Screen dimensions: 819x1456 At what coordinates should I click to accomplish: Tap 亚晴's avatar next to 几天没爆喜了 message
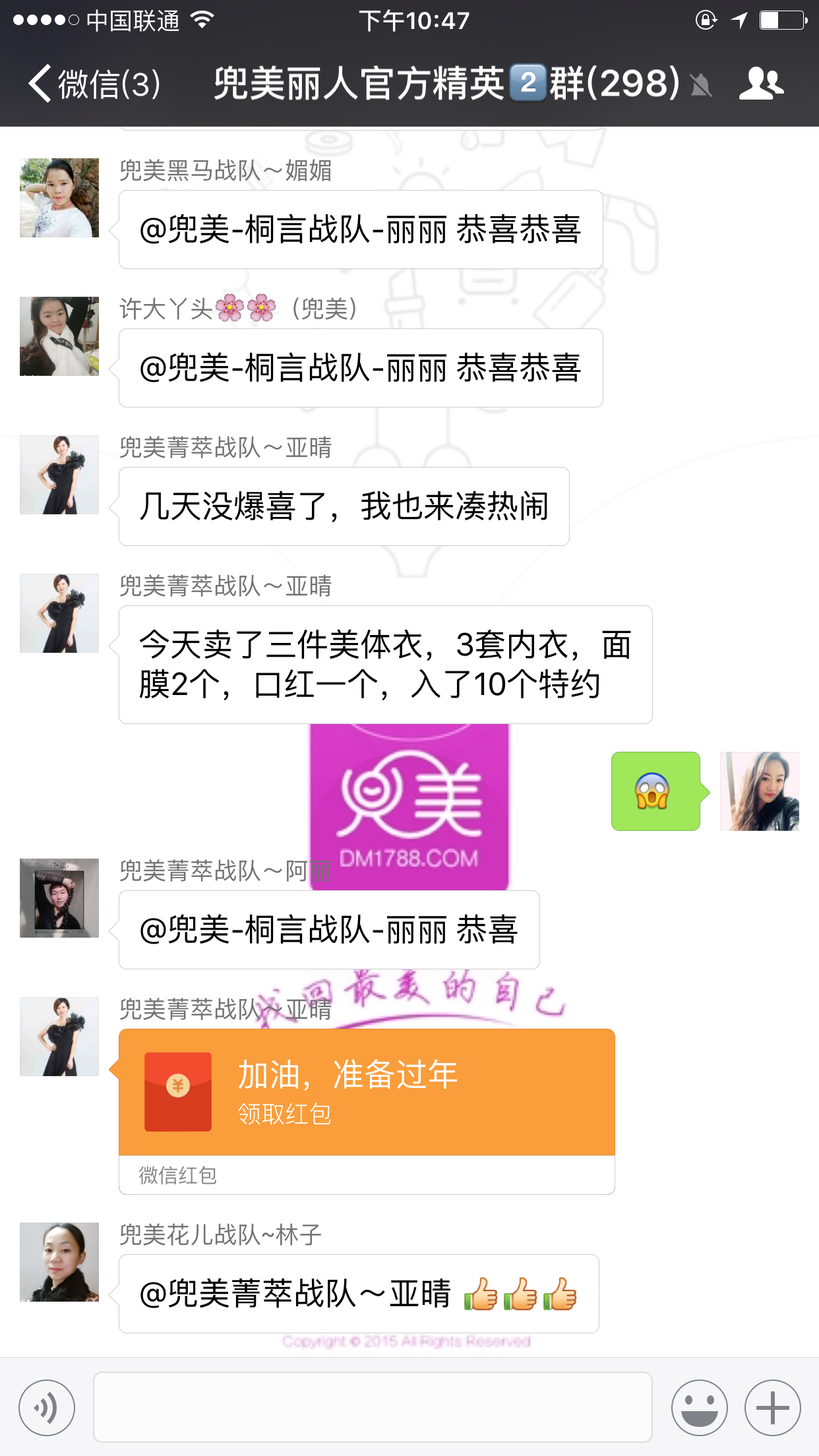(59, 475)
